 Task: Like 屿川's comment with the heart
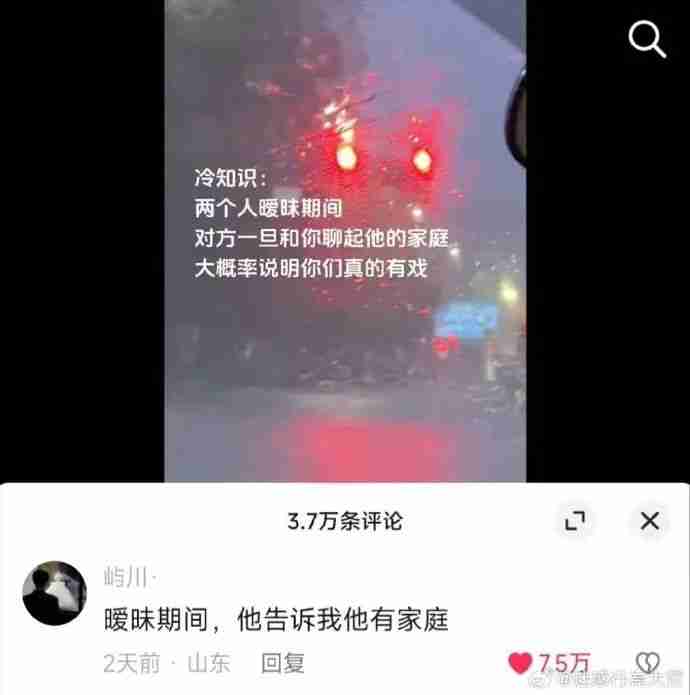click(x=521, y=663)
